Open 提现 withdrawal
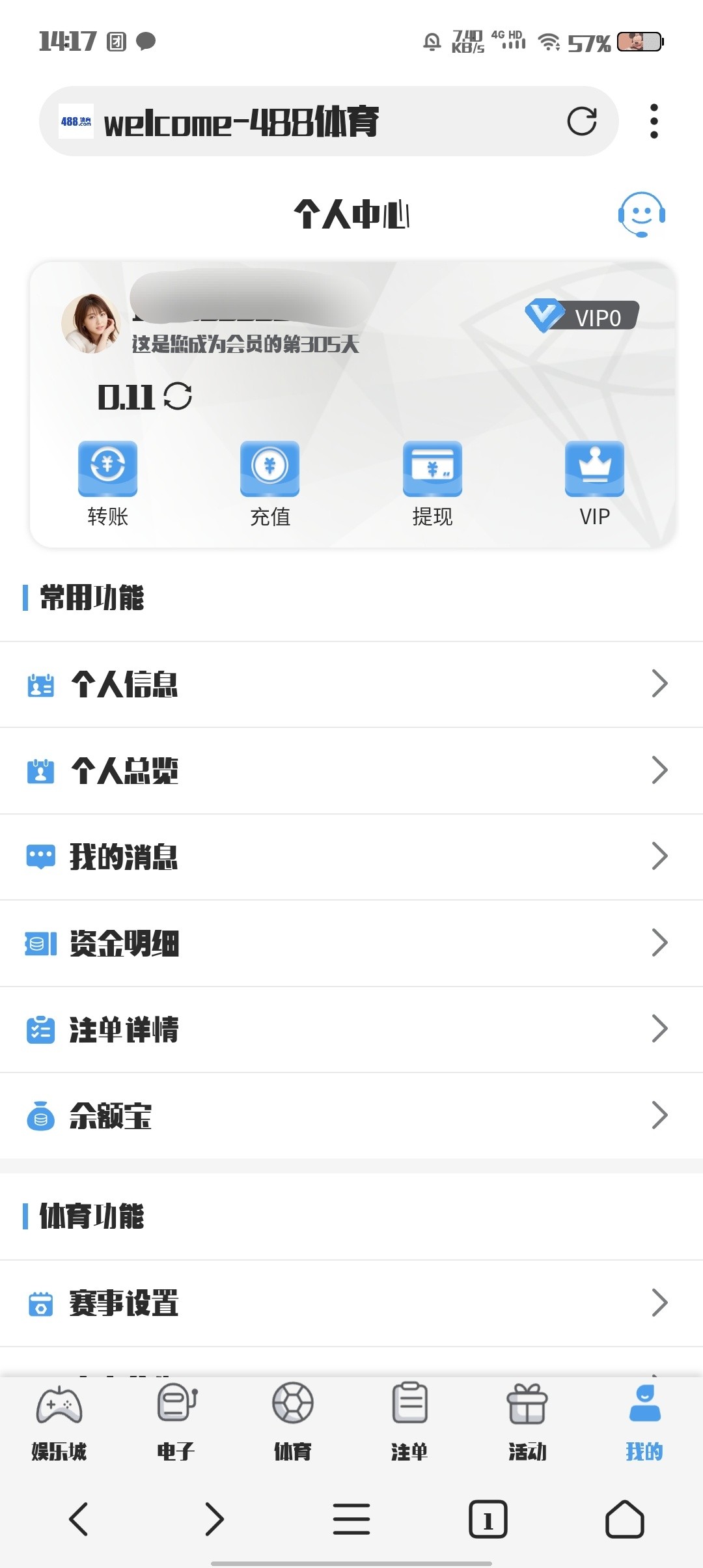The width and height of the screenshot is (703, 1568). pyautogui.click(x=432, y=483)
